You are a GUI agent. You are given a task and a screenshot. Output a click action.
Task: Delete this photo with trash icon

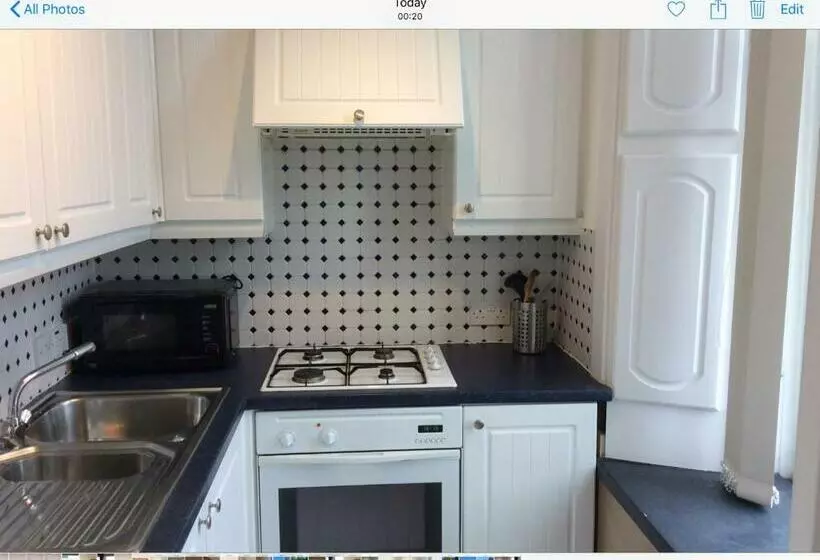click(x=757, y=9)
